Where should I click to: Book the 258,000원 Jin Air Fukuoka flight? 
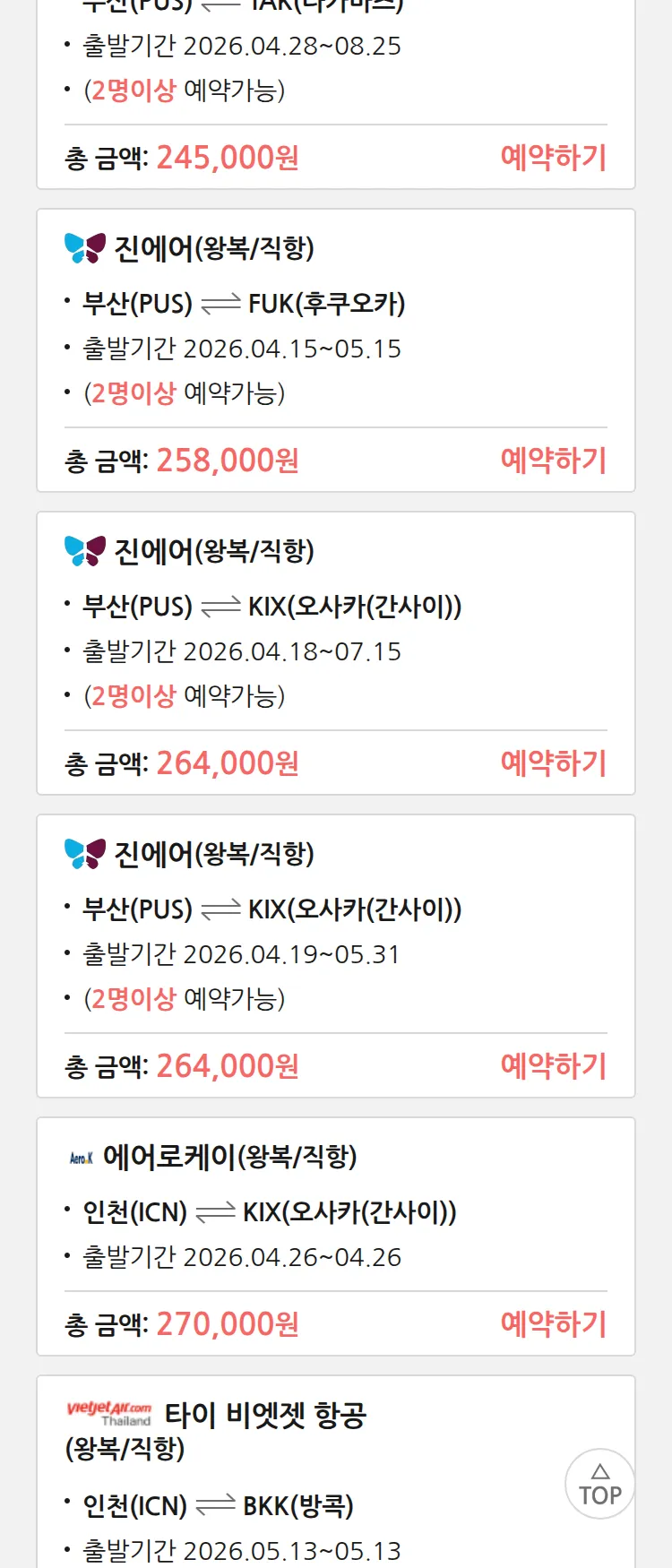553,461
